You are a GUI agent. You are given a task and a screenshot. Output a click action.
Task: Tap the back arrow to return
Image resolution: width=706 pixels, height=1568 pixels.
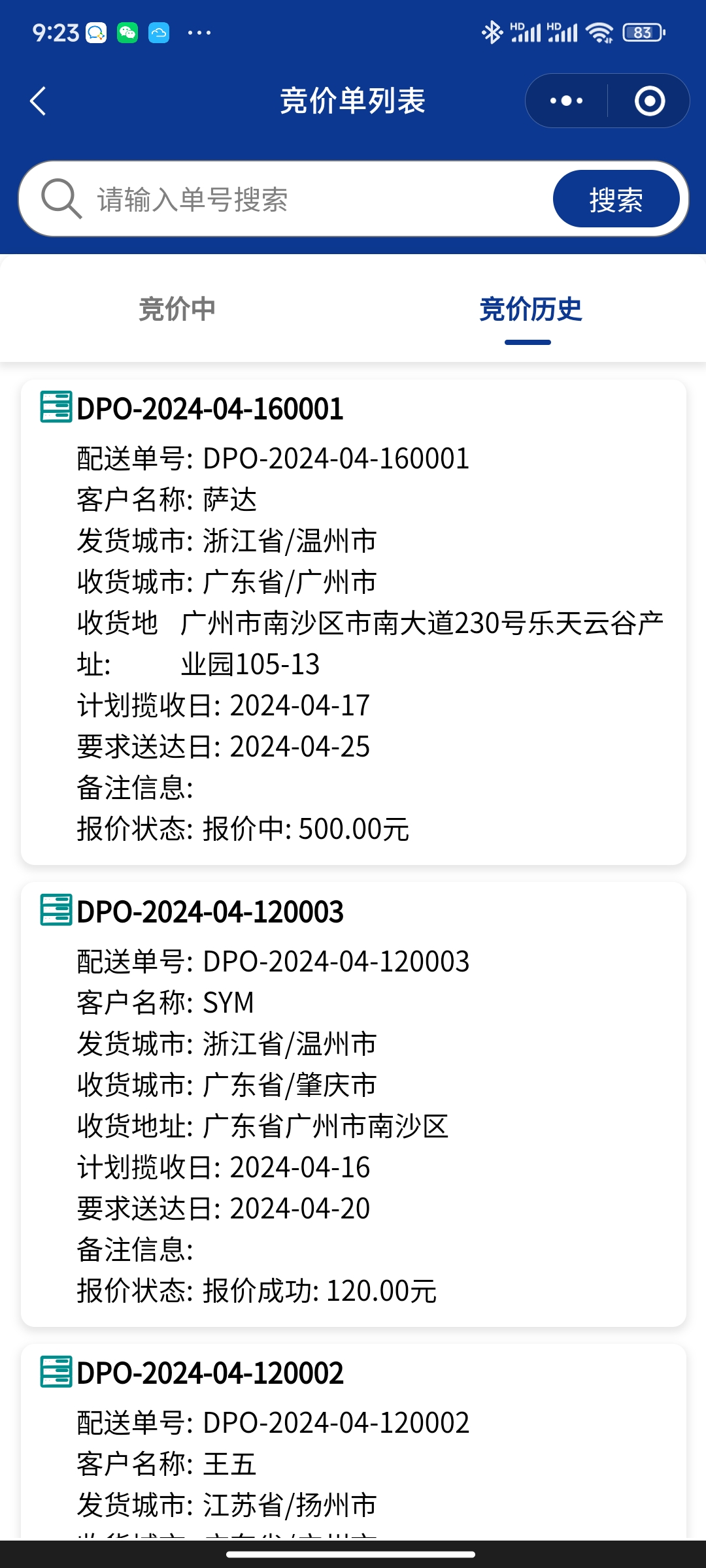[37, 100]
